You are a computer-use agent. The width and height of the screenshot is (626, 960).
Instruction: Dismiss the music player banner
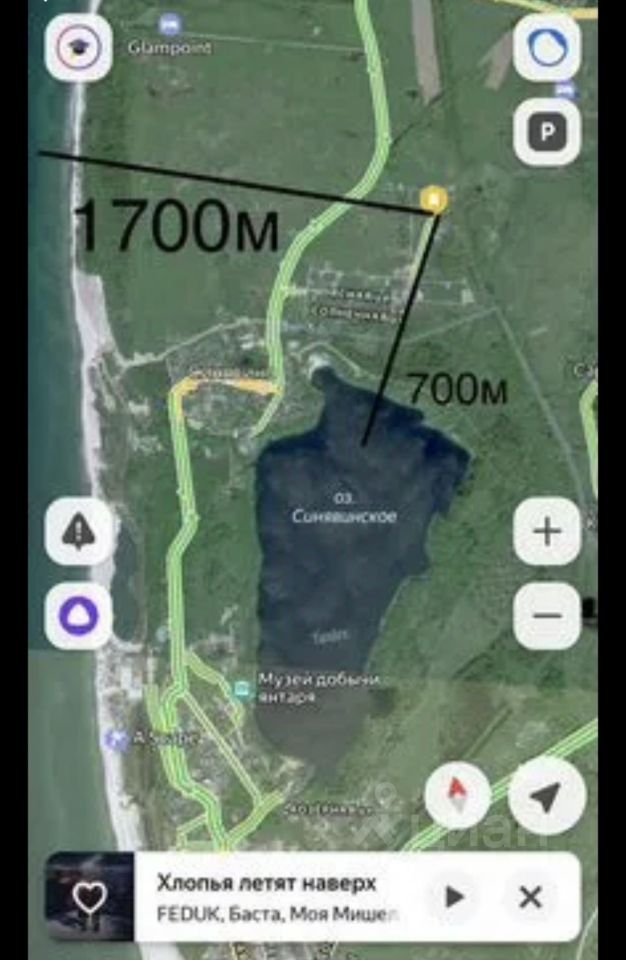pos(531,896)
